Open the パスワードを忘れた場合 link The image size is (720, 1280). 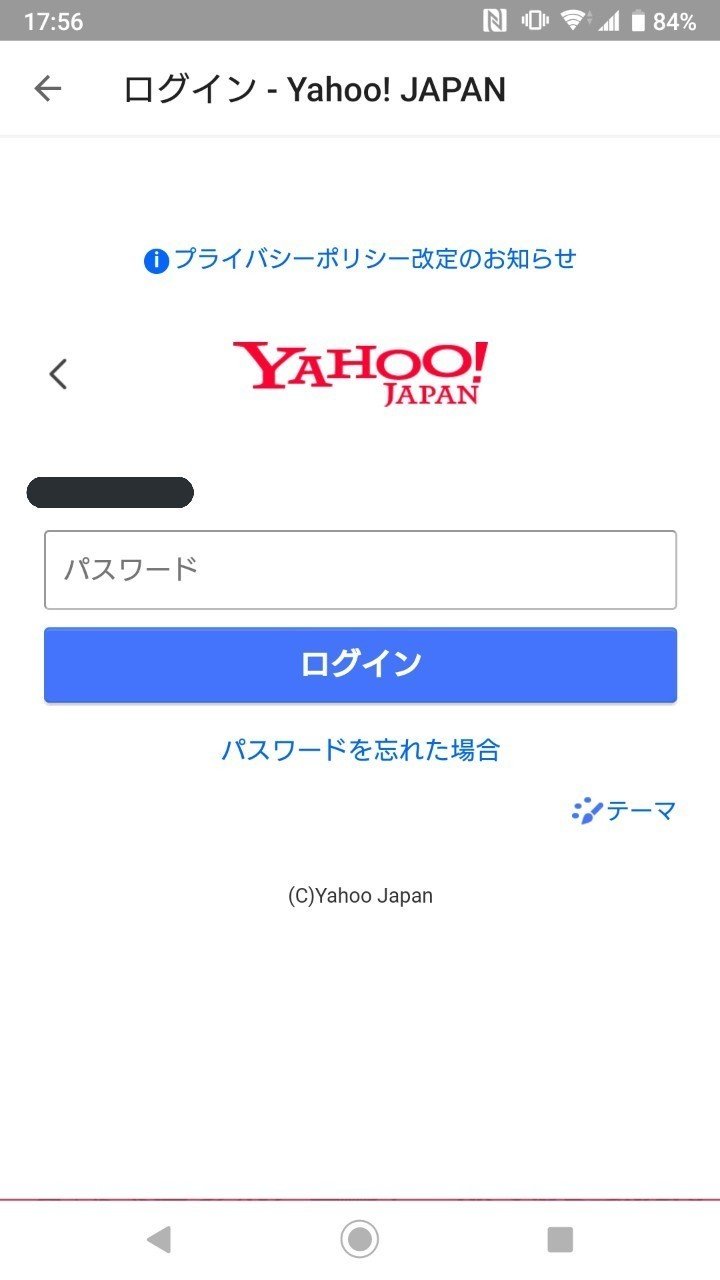click(360, 750)
